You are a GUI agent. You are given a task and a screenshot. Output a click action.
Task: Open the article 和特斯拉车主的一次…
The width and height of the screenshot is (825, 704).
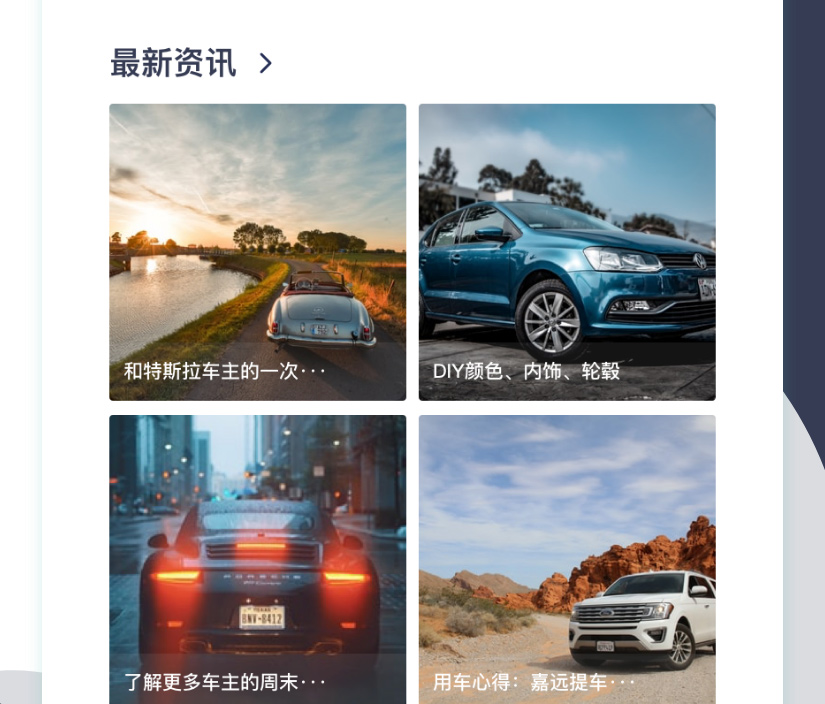(x=257, y=252)
